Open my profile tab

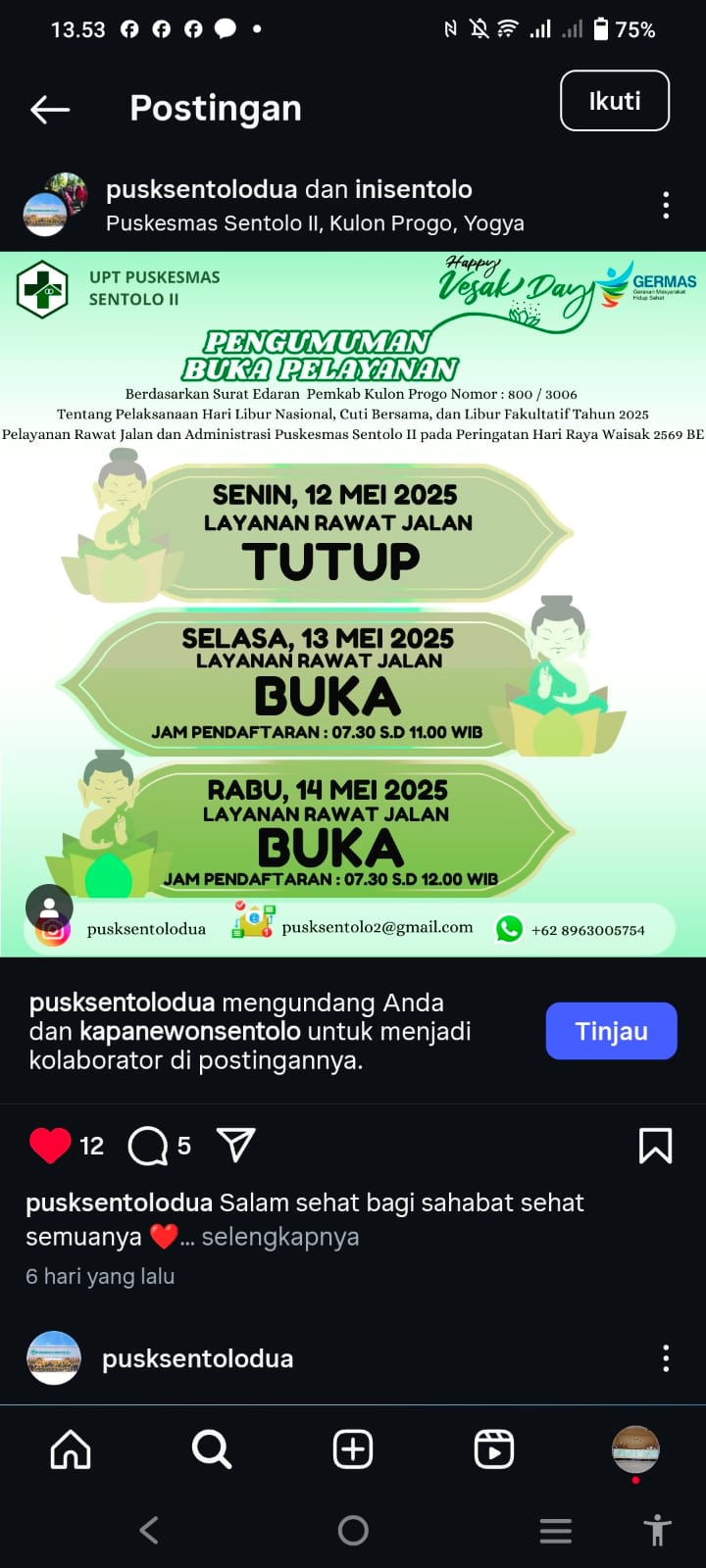tap(635, 1449)
